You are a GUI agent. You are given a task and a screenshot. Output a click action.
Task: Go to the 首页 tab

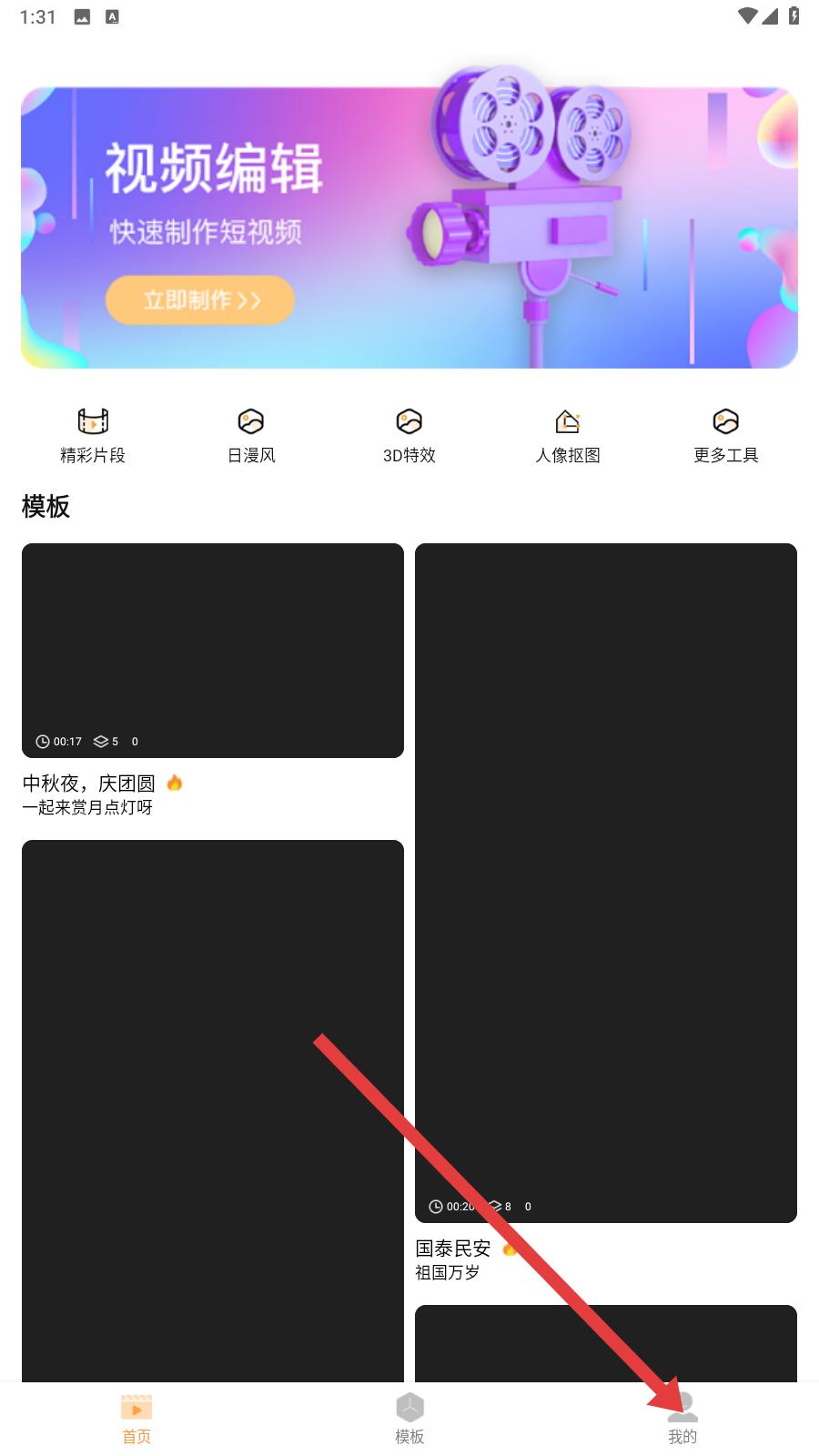(x=136, y=1418)
